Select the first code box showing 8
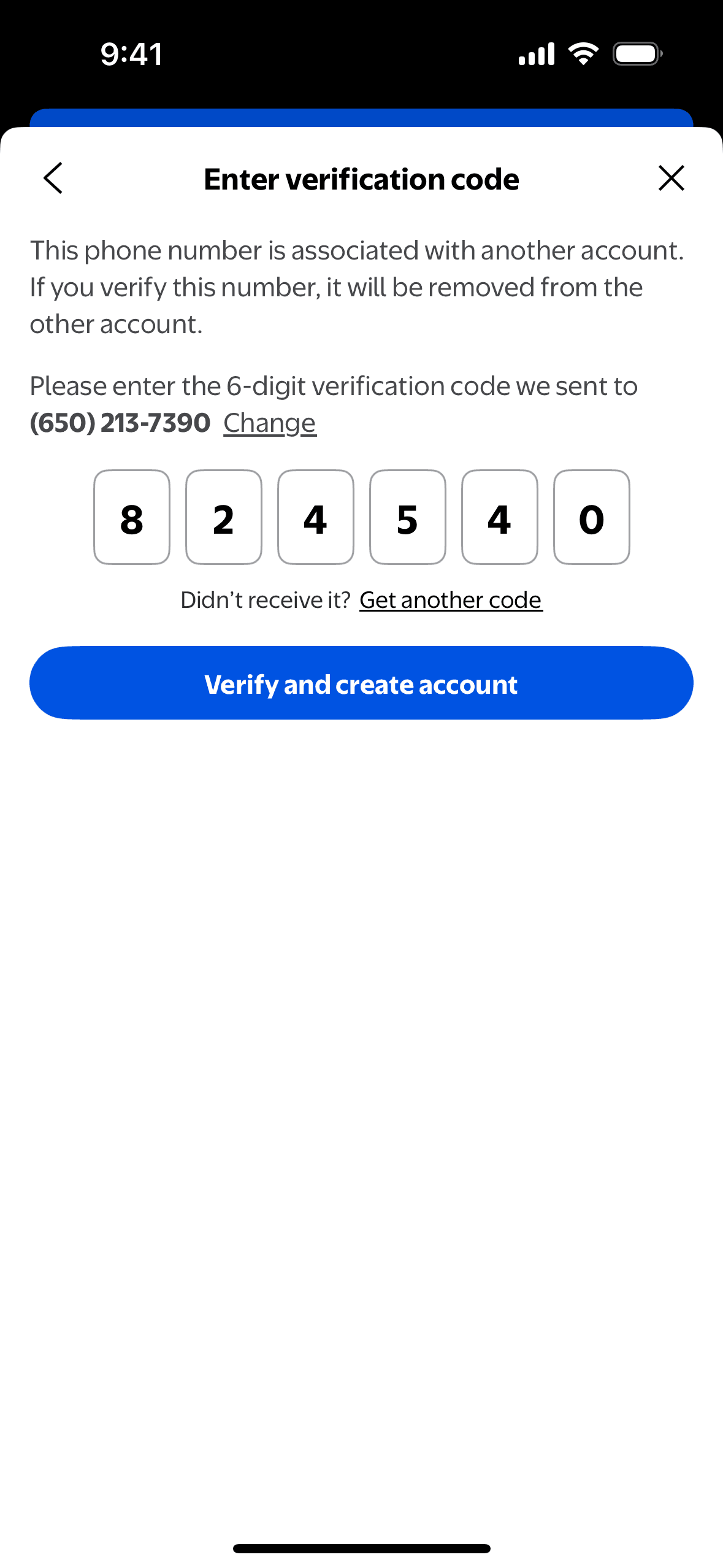Viewport: 723px width, 1568px height. (x=132, y=517)
